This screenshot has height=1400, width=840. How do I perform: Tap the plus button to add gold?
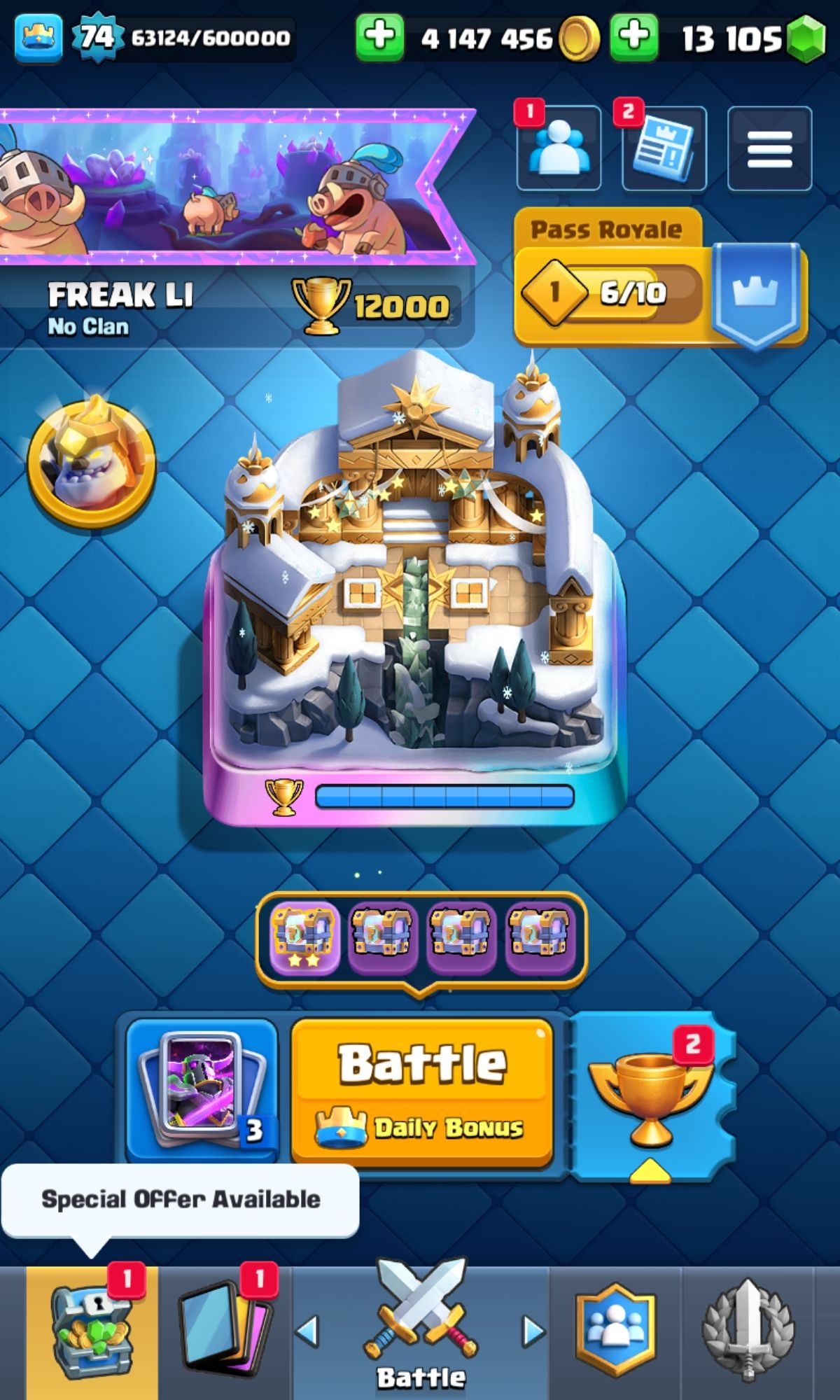tap(379, 36)
